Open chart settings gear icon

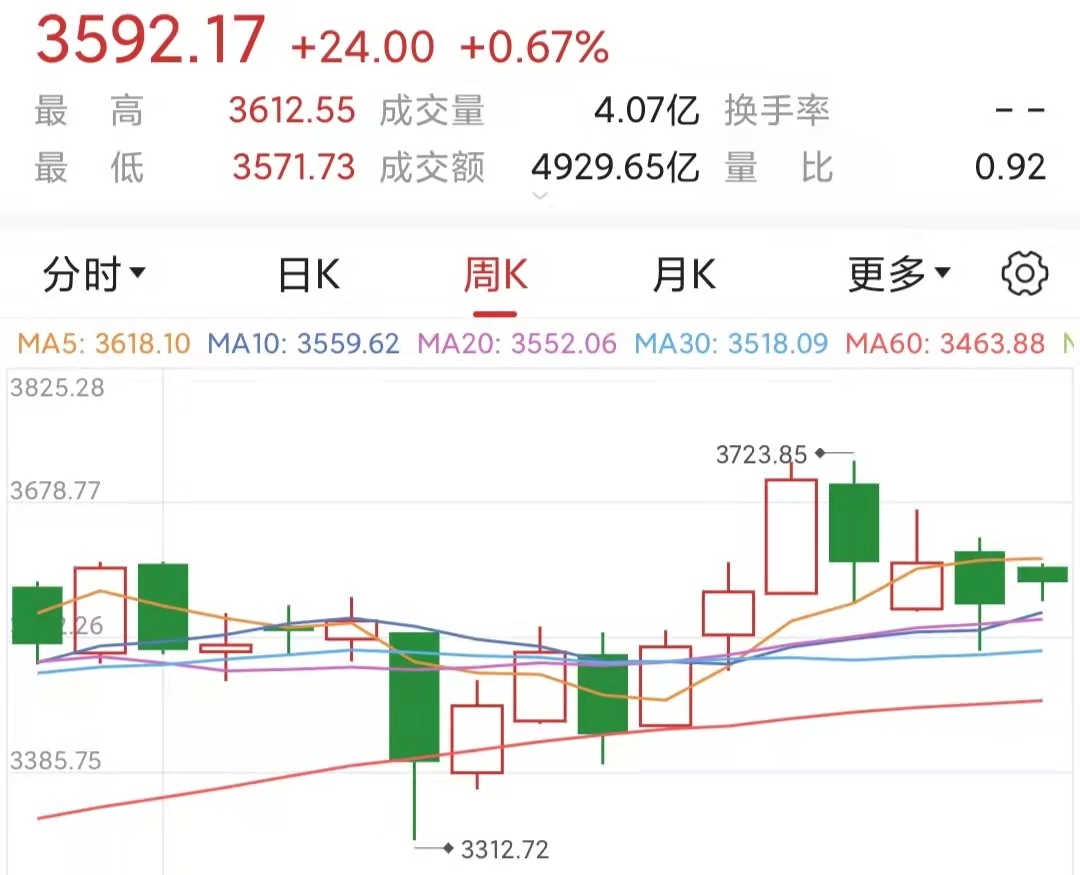coord(1024,273)
